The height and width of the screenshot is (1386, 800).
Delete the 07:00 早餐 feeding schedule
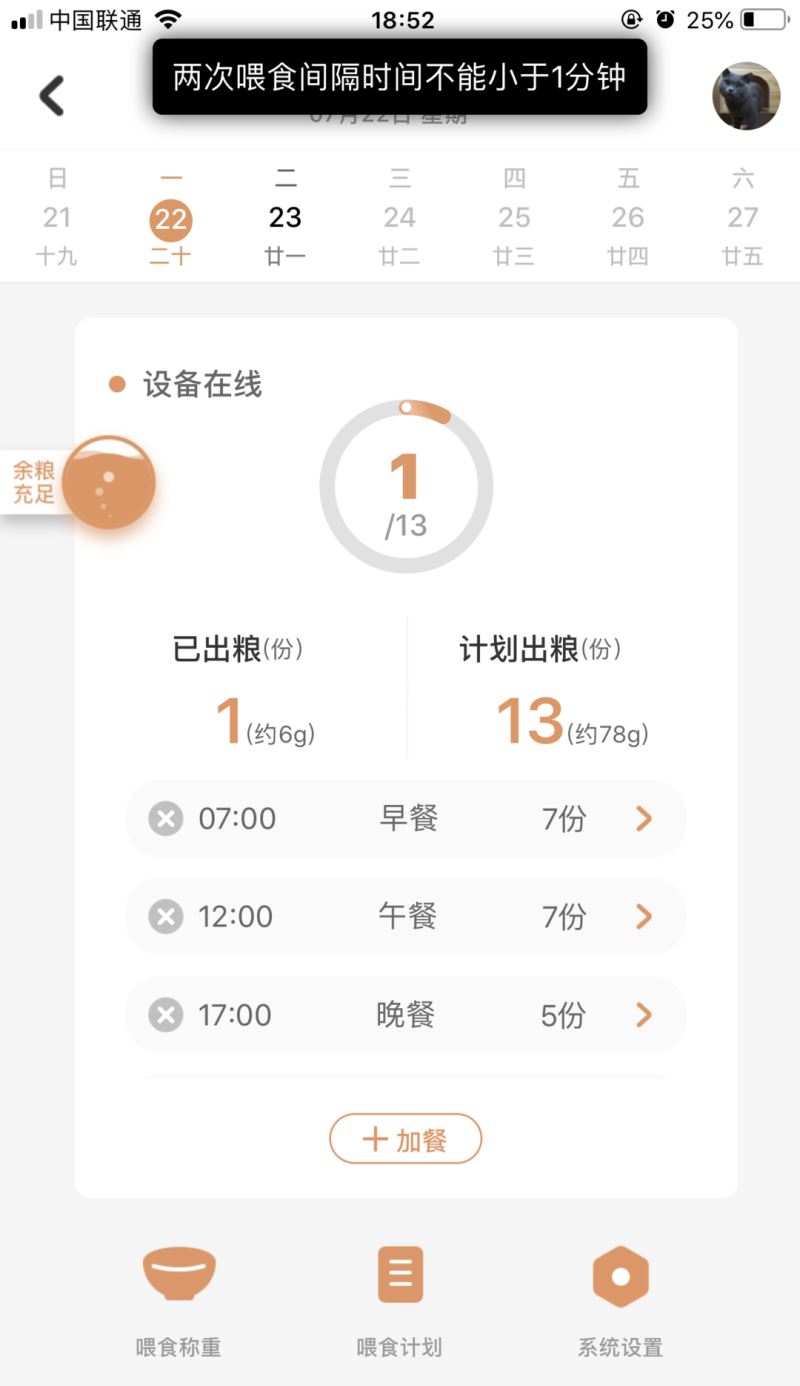(166, 819)
